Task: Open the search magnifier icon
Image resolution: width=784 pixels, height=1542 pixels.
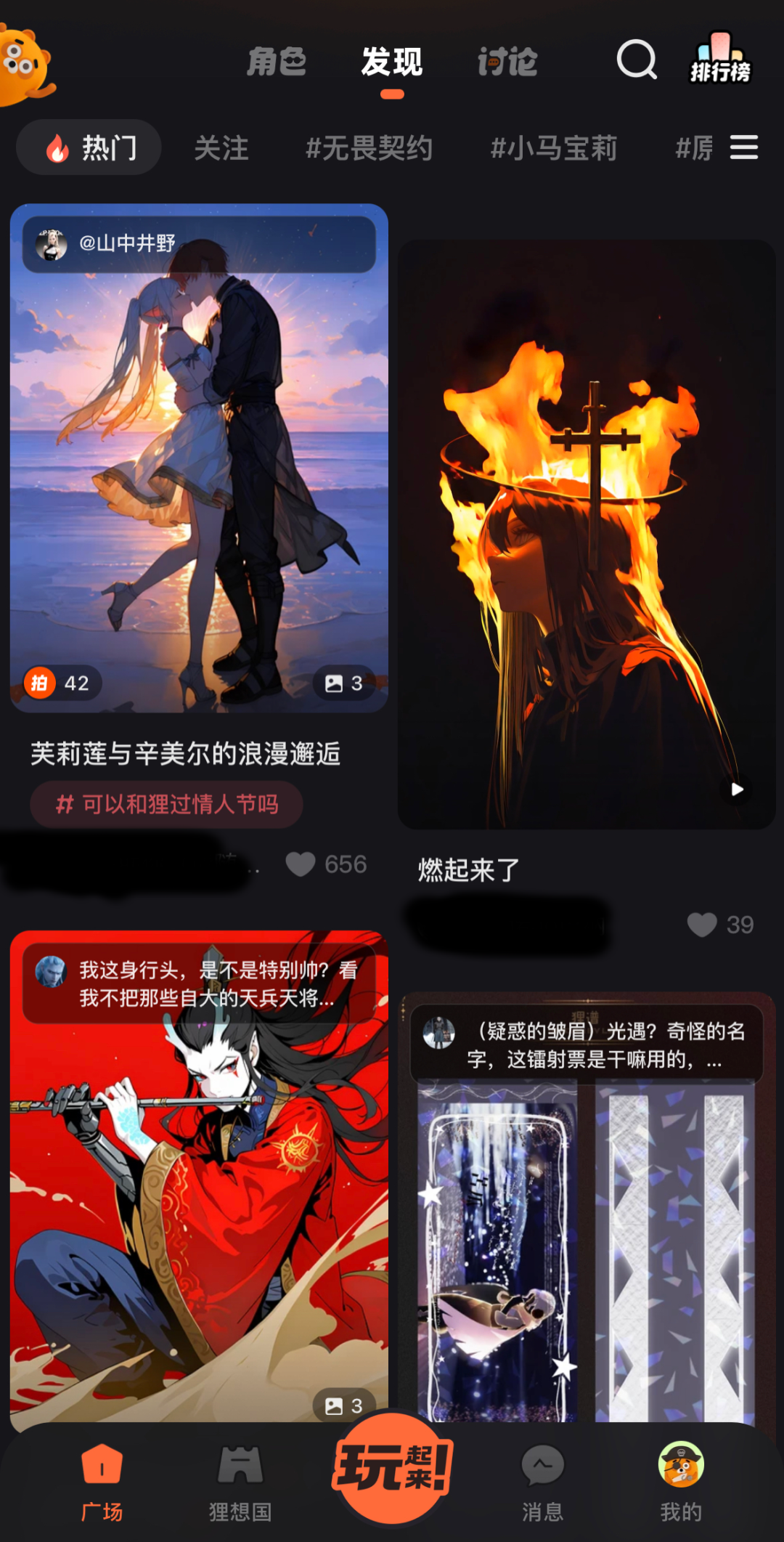Action: (637, 60)
